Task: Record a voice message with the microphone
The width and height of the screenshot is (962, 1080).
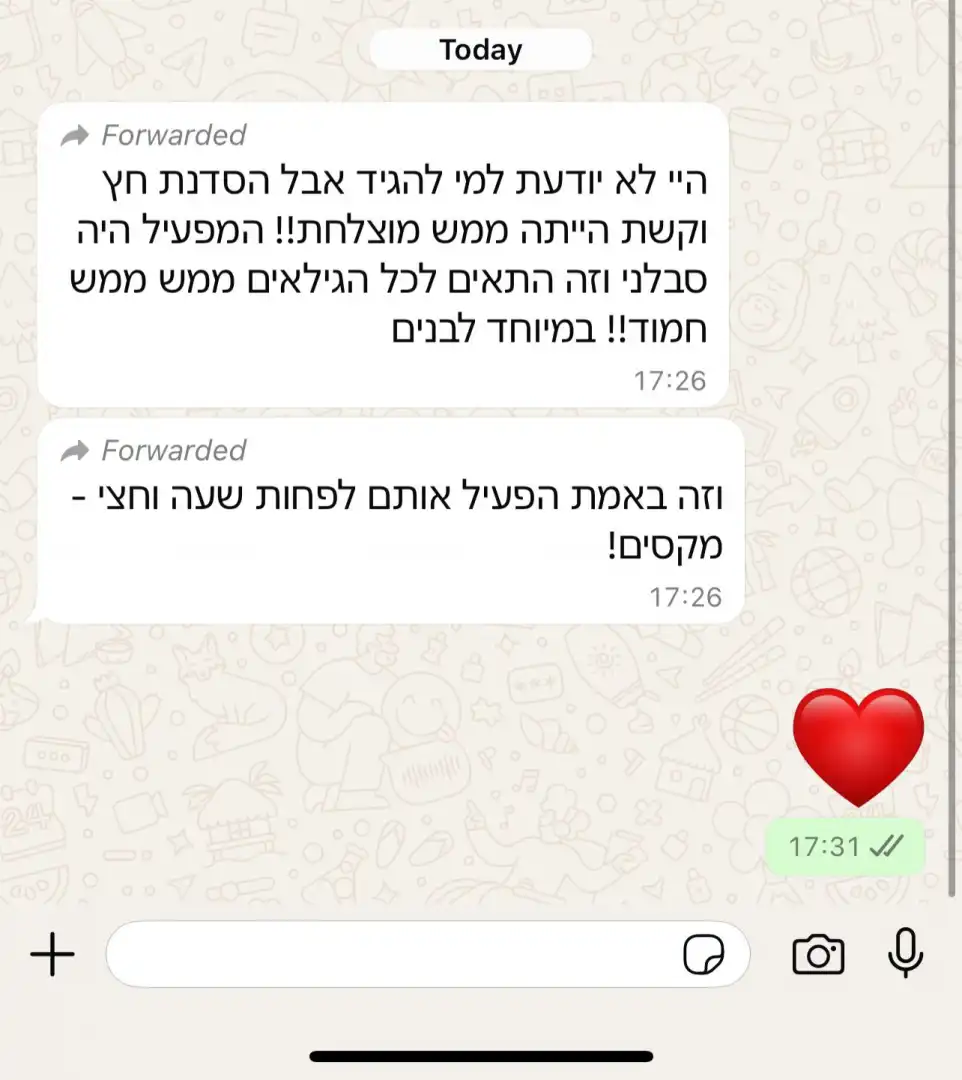Action: [x=905, y=953]
